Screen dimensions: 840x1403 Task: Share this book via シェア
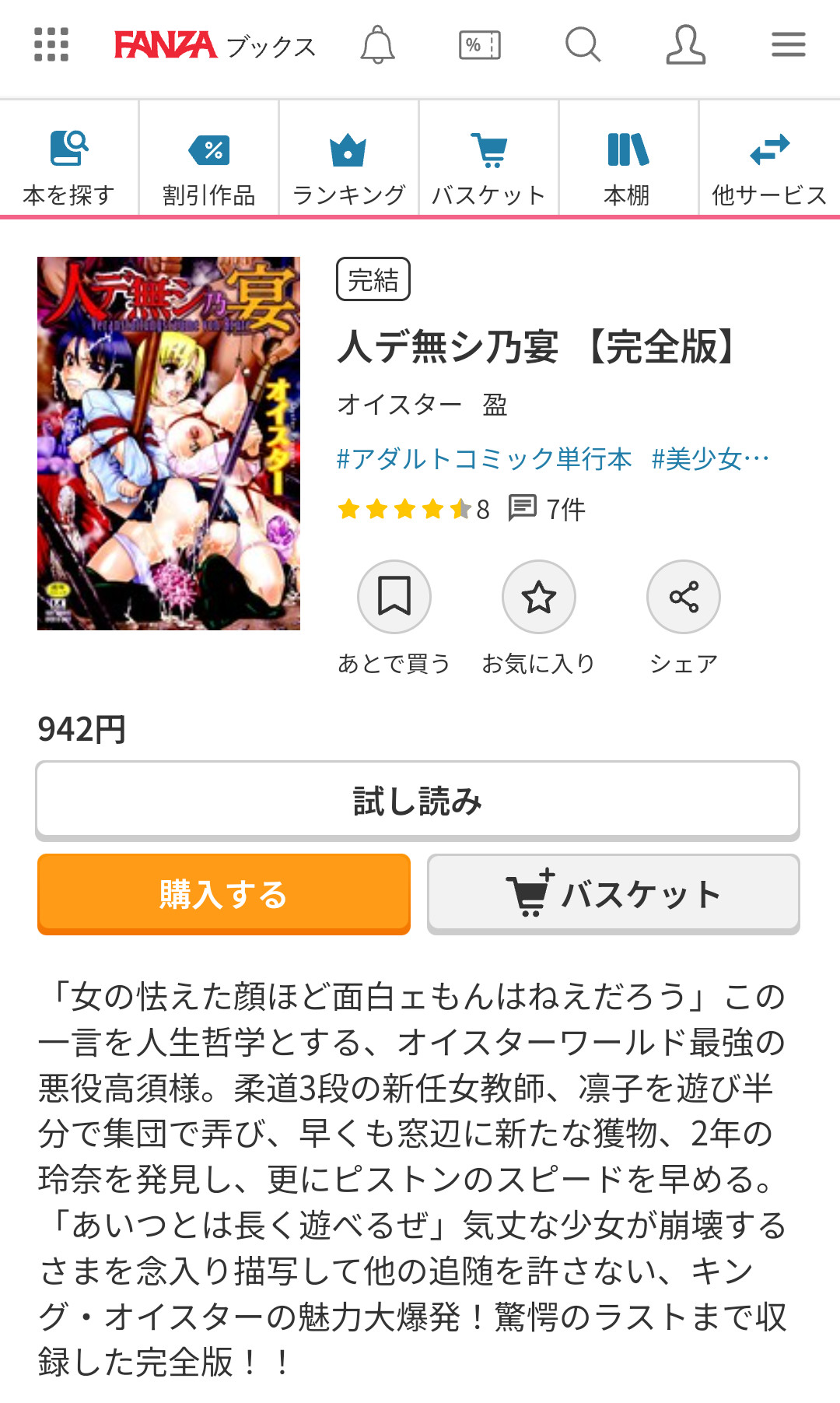click(684, 597)
